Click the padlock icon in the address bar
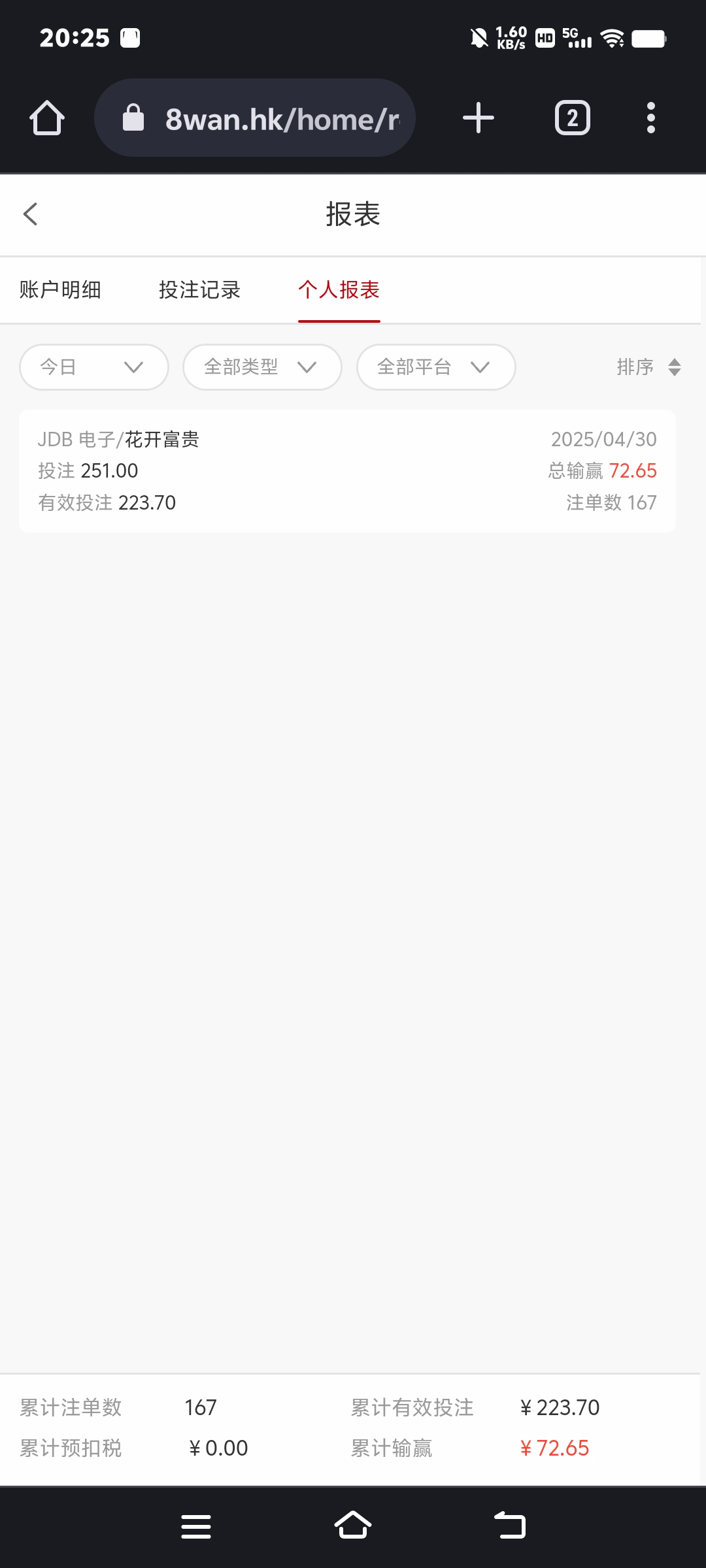The height and width of the screenshot is (1568, 706). point(133,118)
